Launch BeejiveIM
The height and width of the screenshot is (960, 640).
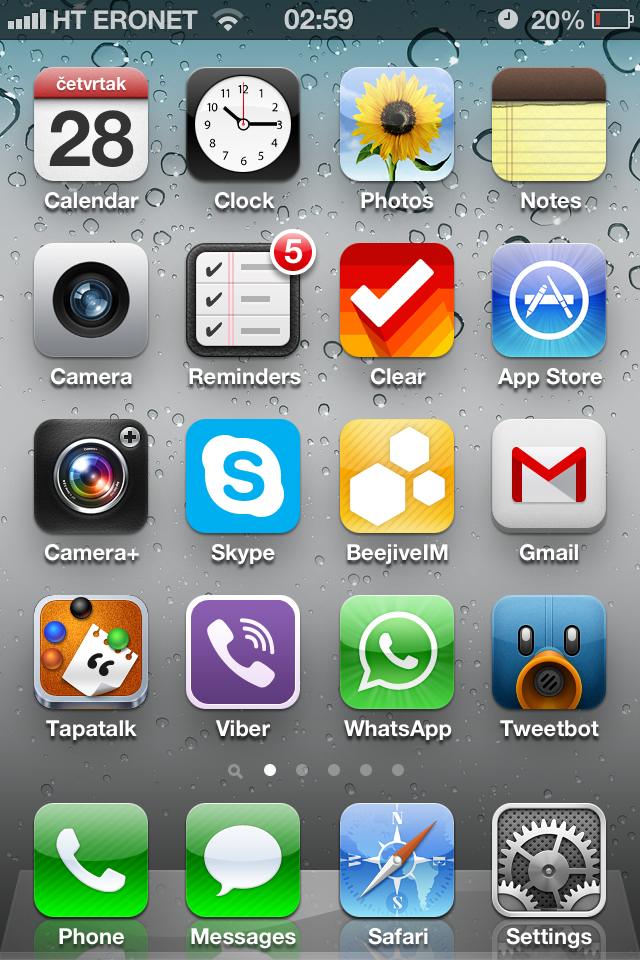[397, 476]
